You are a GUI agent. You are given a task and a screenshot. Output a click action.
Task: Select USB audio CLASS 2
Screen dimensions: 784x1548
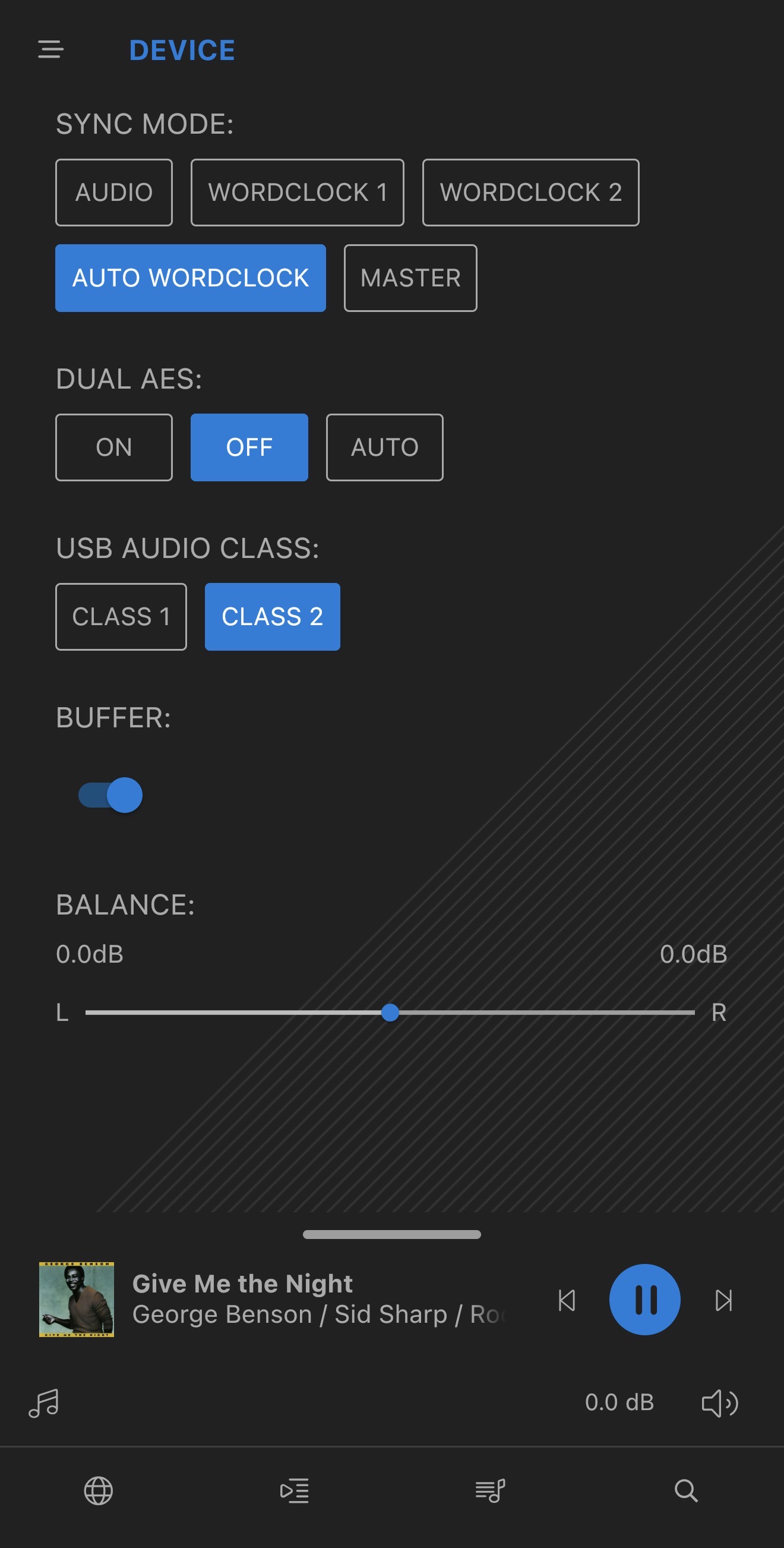(272, 617)
